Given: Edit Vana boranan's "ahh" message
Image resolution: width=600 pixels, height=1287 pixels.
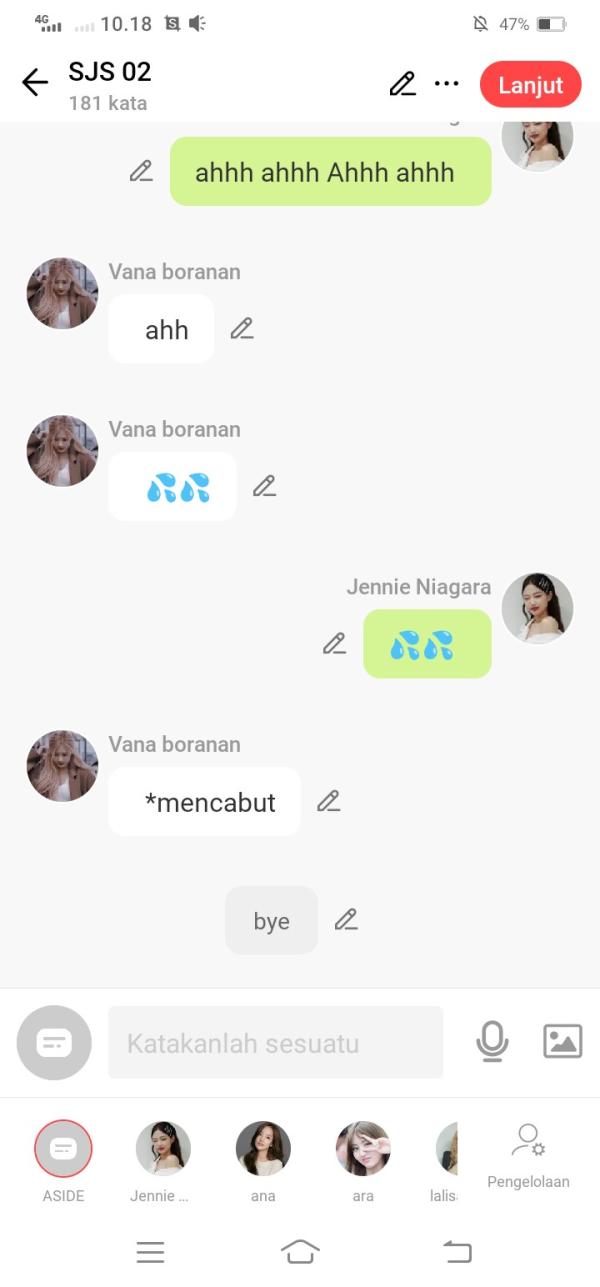Looking at the screenshot, I should (242, 328).
